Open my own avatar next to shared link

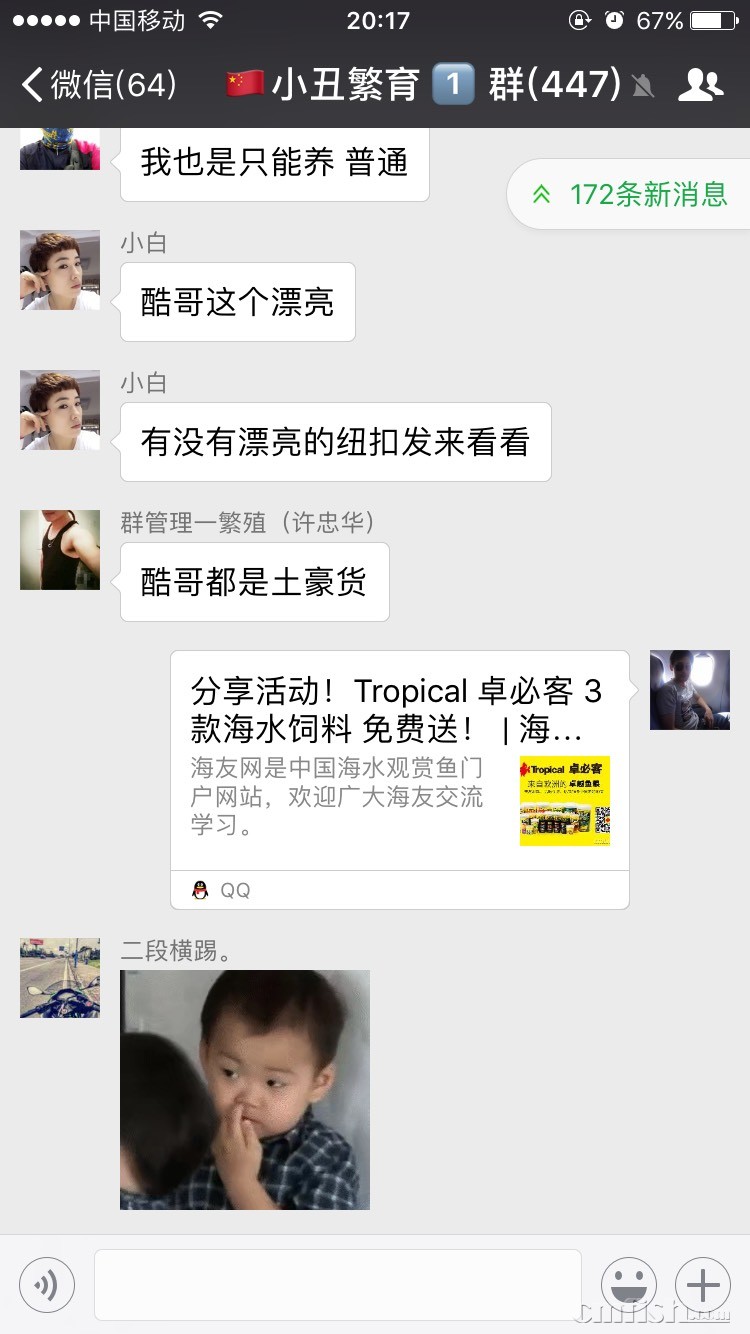click(x=689, y=690)
